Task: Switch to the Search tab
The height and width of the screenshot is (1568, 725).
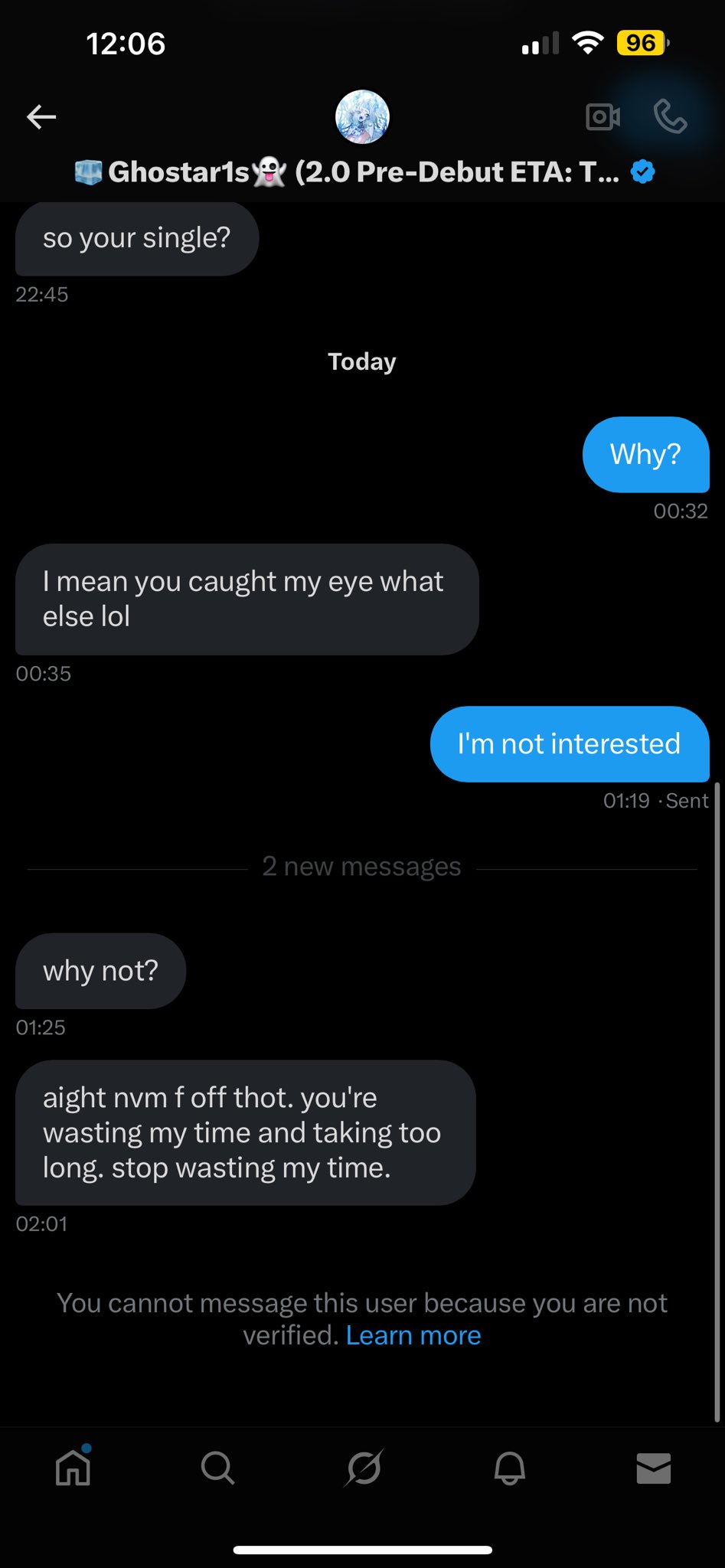Action: click(x=217, y=1468)
